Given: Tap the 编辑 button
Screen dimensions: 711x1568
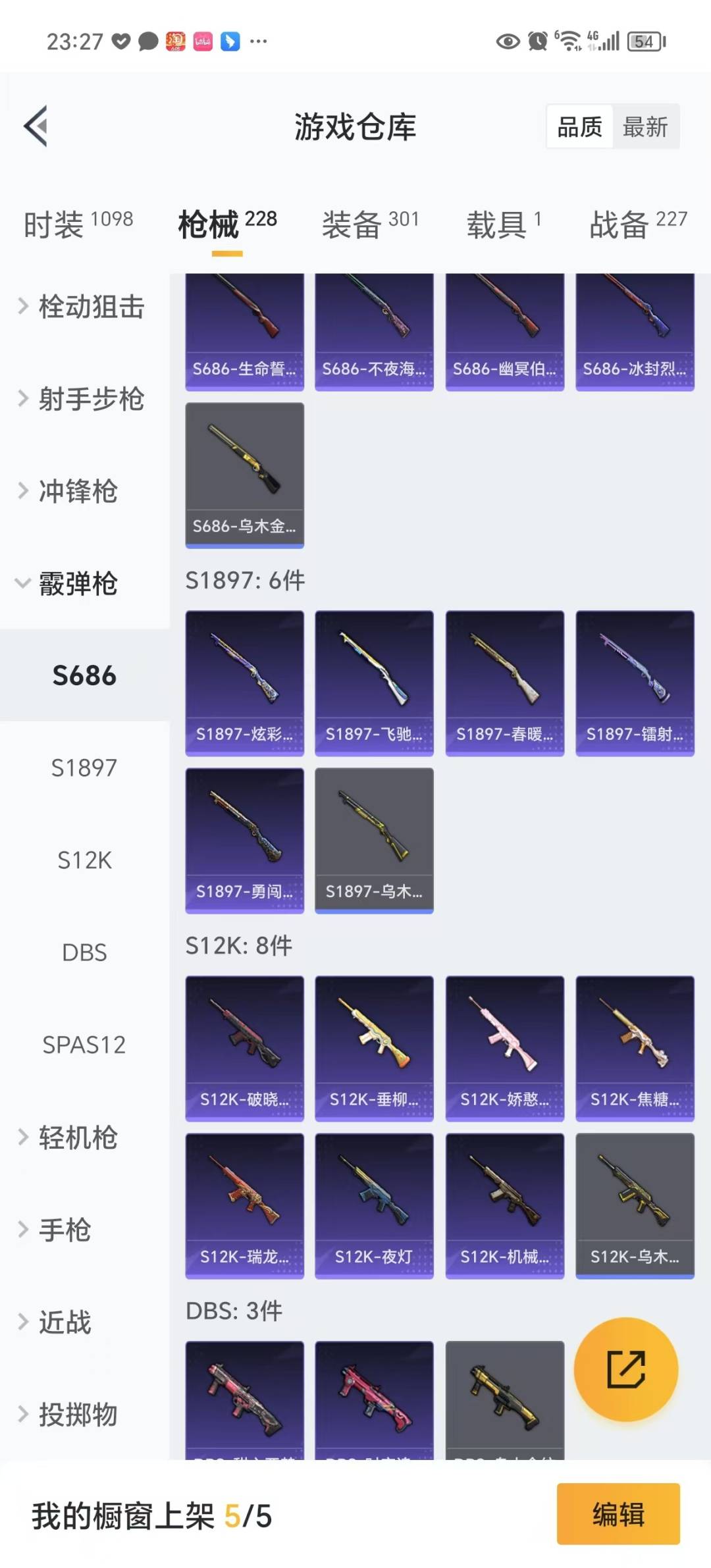Looking at the screenshot, I should [x=618, y=1514].
